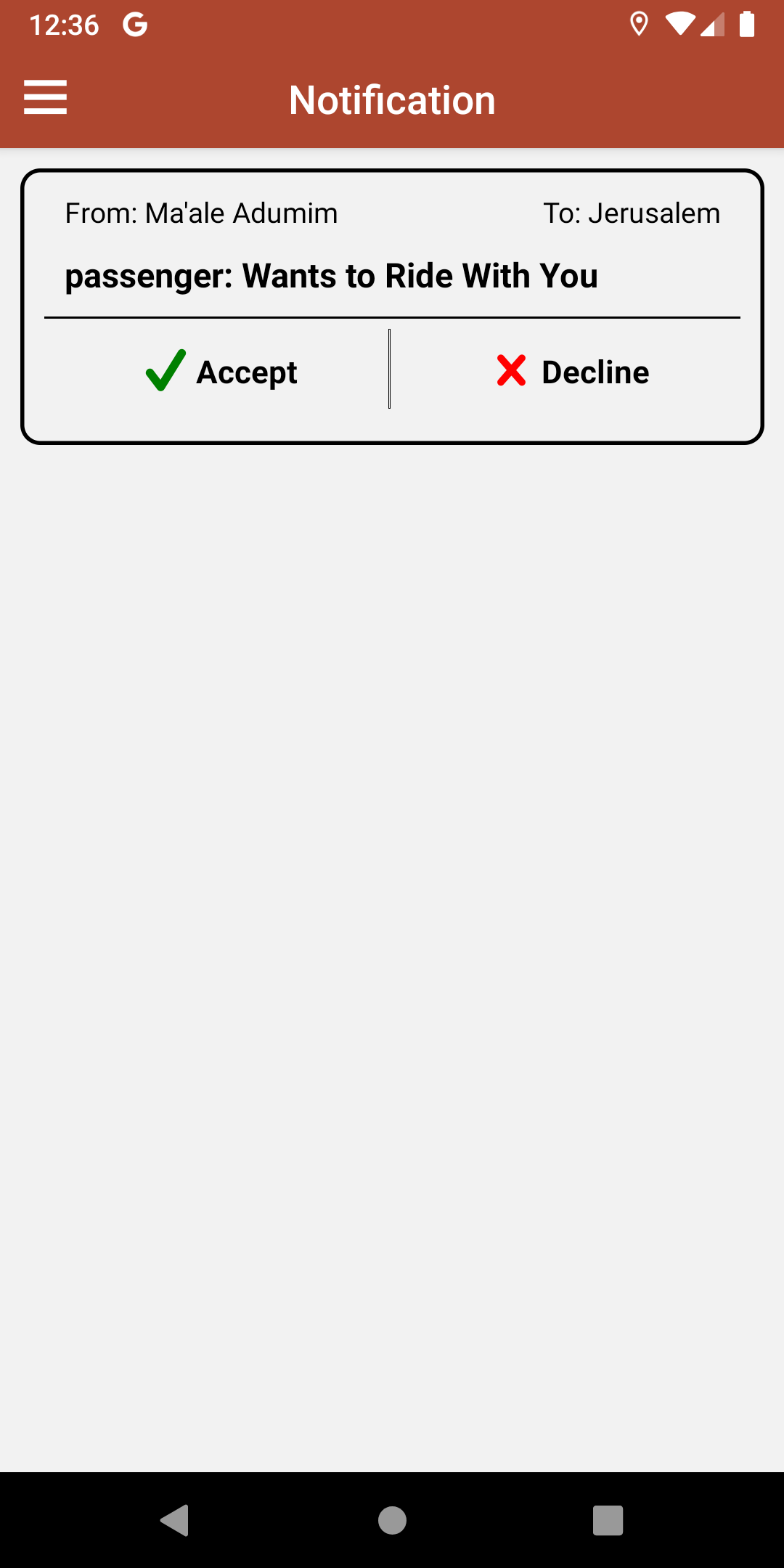Click the divider between Accept and Decline

(x=390, y=370)
